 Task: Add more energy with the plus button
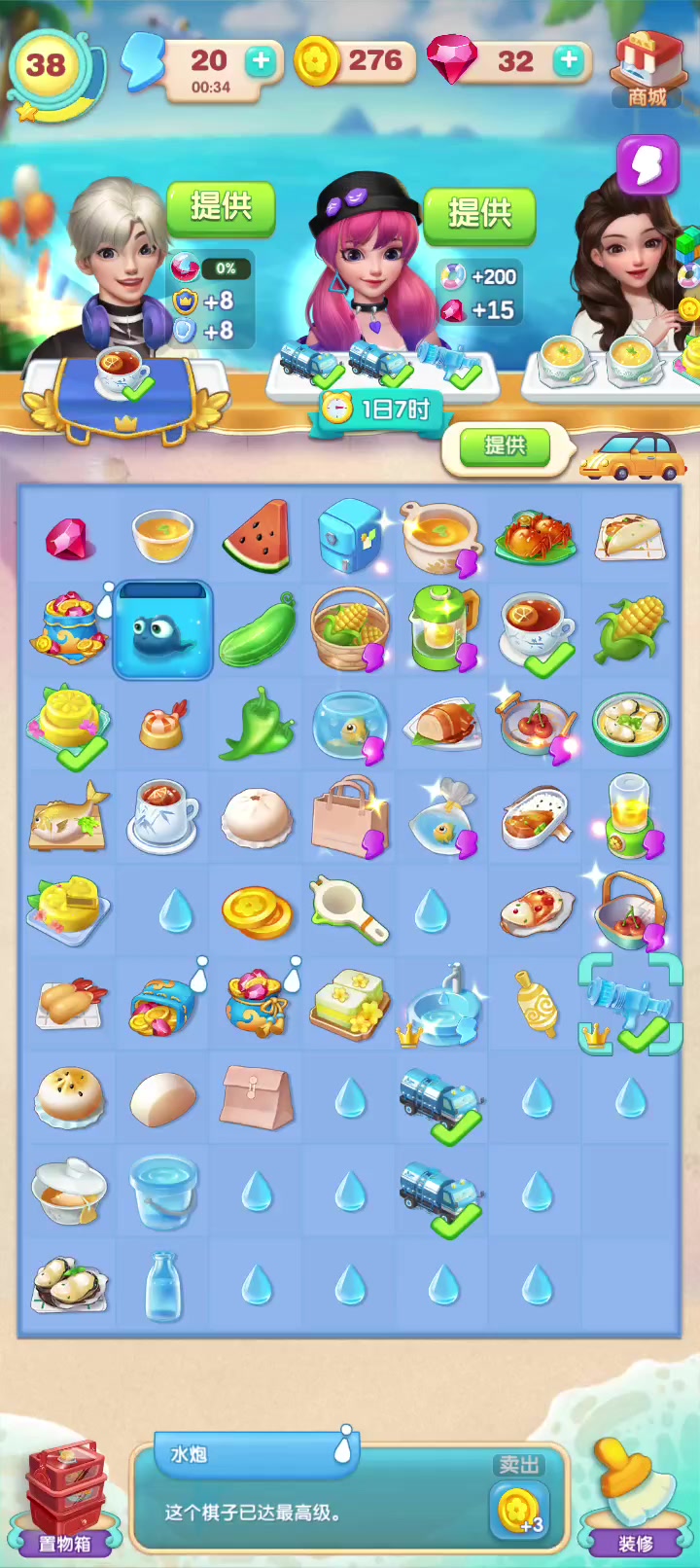(x=261, y=61)
